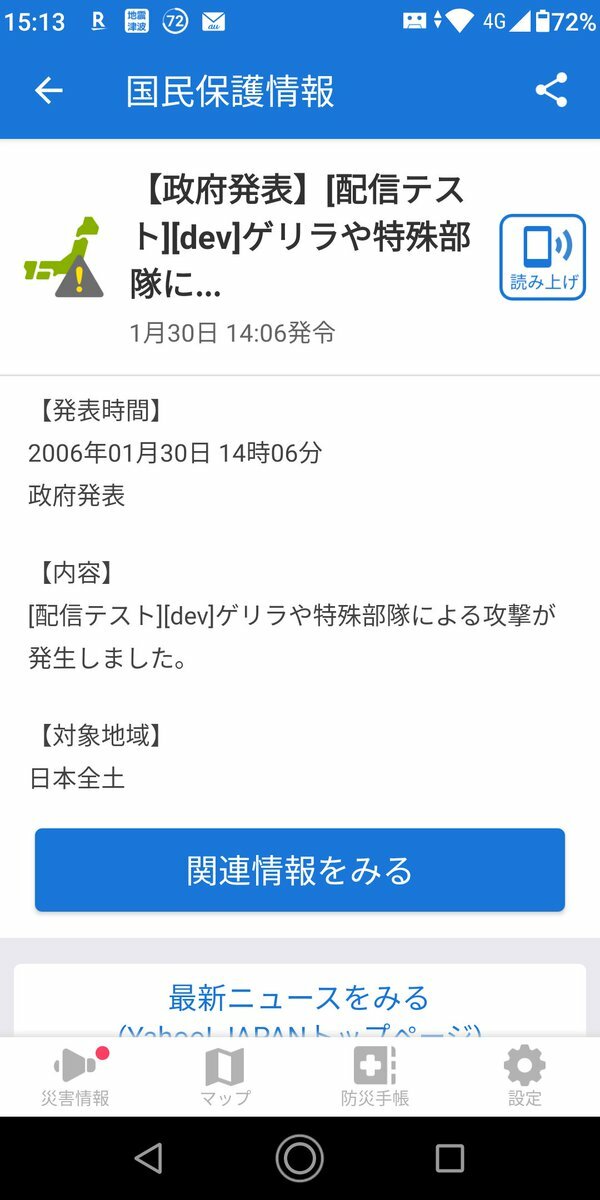Open recent apps with the square button
Screen dimensions: 600x1200
pos(450,1158)
